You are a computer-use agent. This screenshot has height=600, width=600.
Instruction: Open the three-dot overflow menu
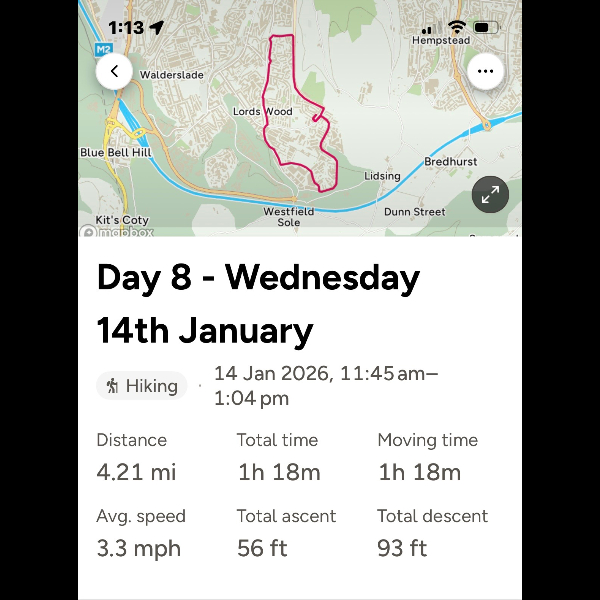485,71
